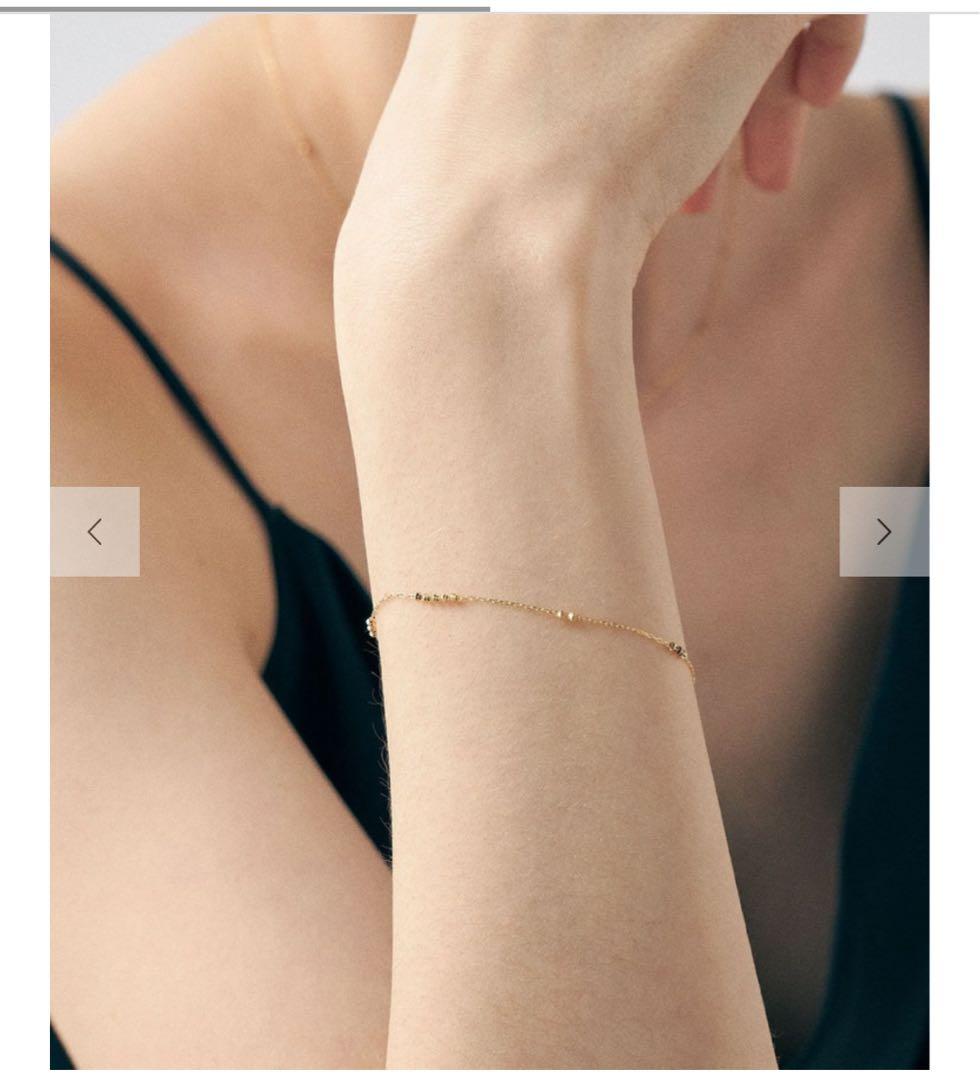Image resolution: width=980 pixels, height=1080 pixels.
Task: Show the next product photo
Action: tap(883, 532)
